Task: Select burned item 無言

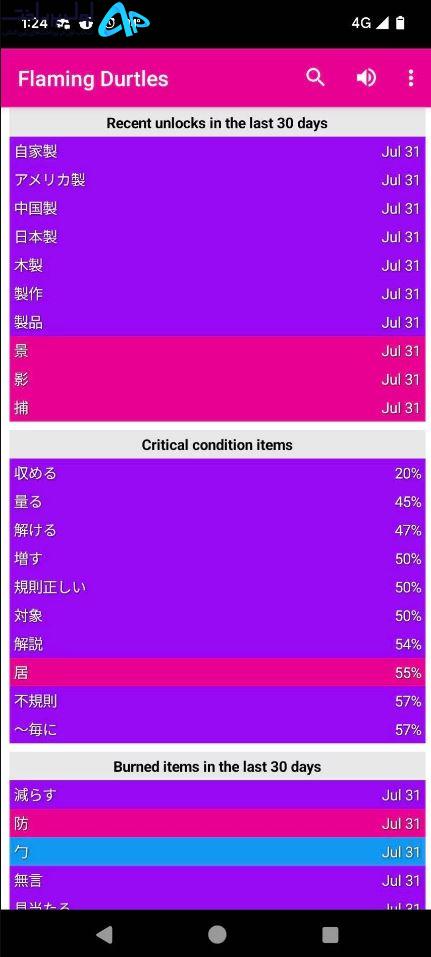Action: pos(217,880)
